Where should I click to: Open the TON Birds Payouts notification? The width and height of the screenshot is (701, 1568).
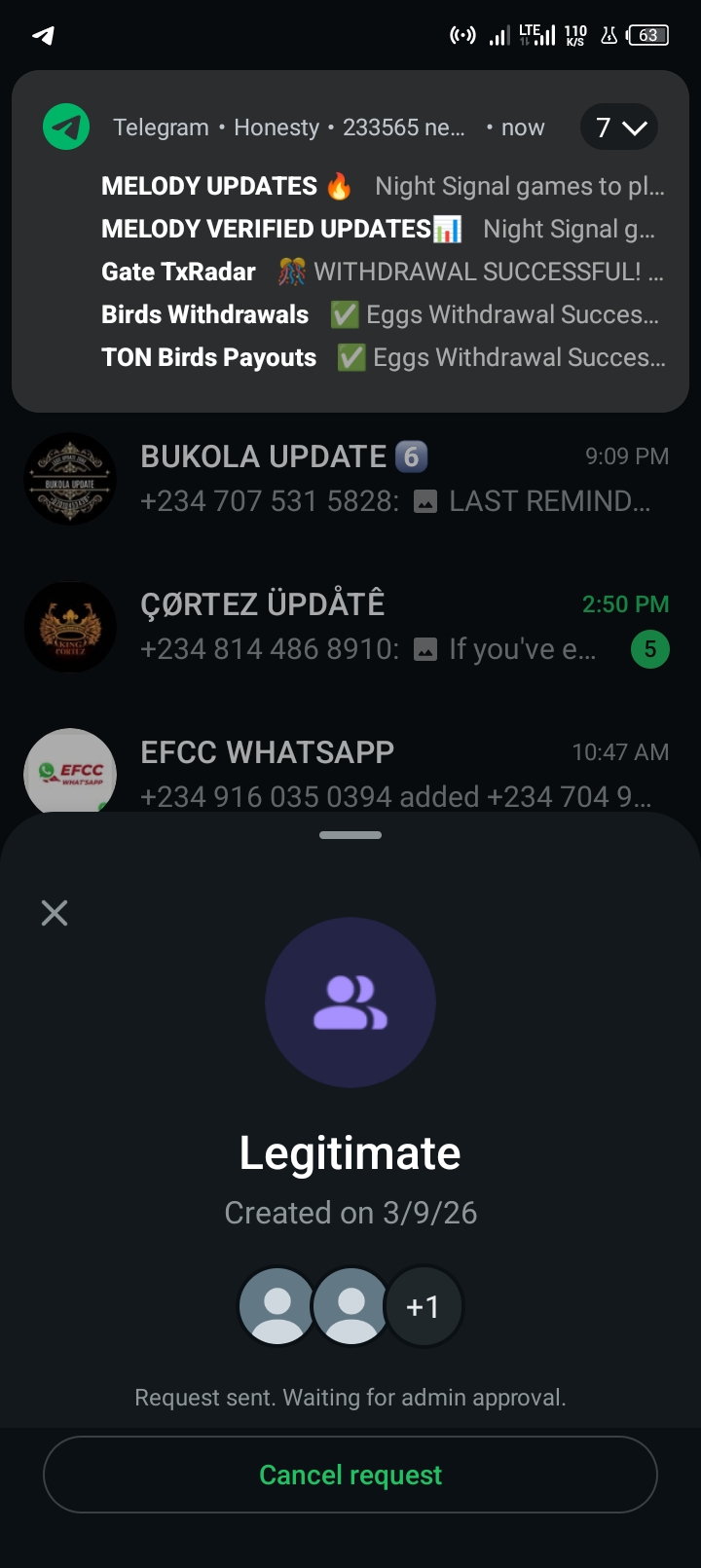coord(382,357)
